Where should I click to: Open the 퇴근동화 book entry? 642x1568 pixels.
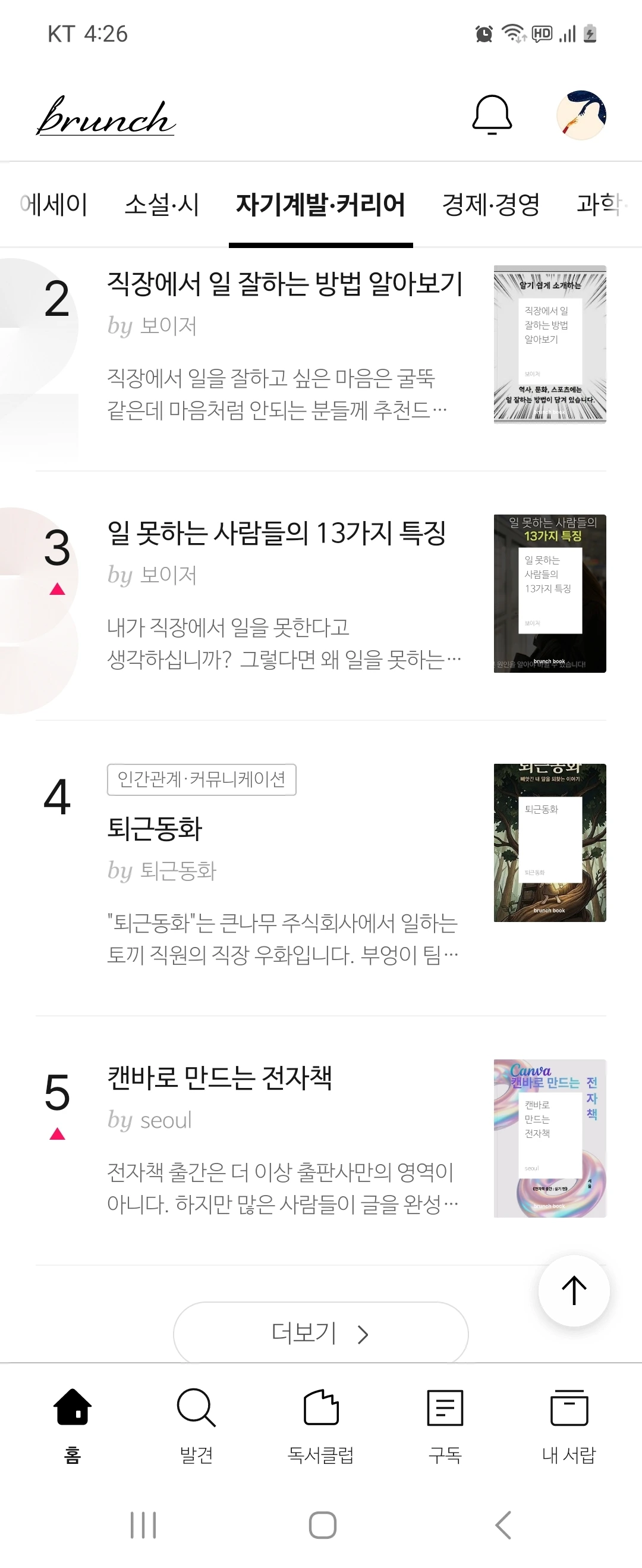[320, 868]
